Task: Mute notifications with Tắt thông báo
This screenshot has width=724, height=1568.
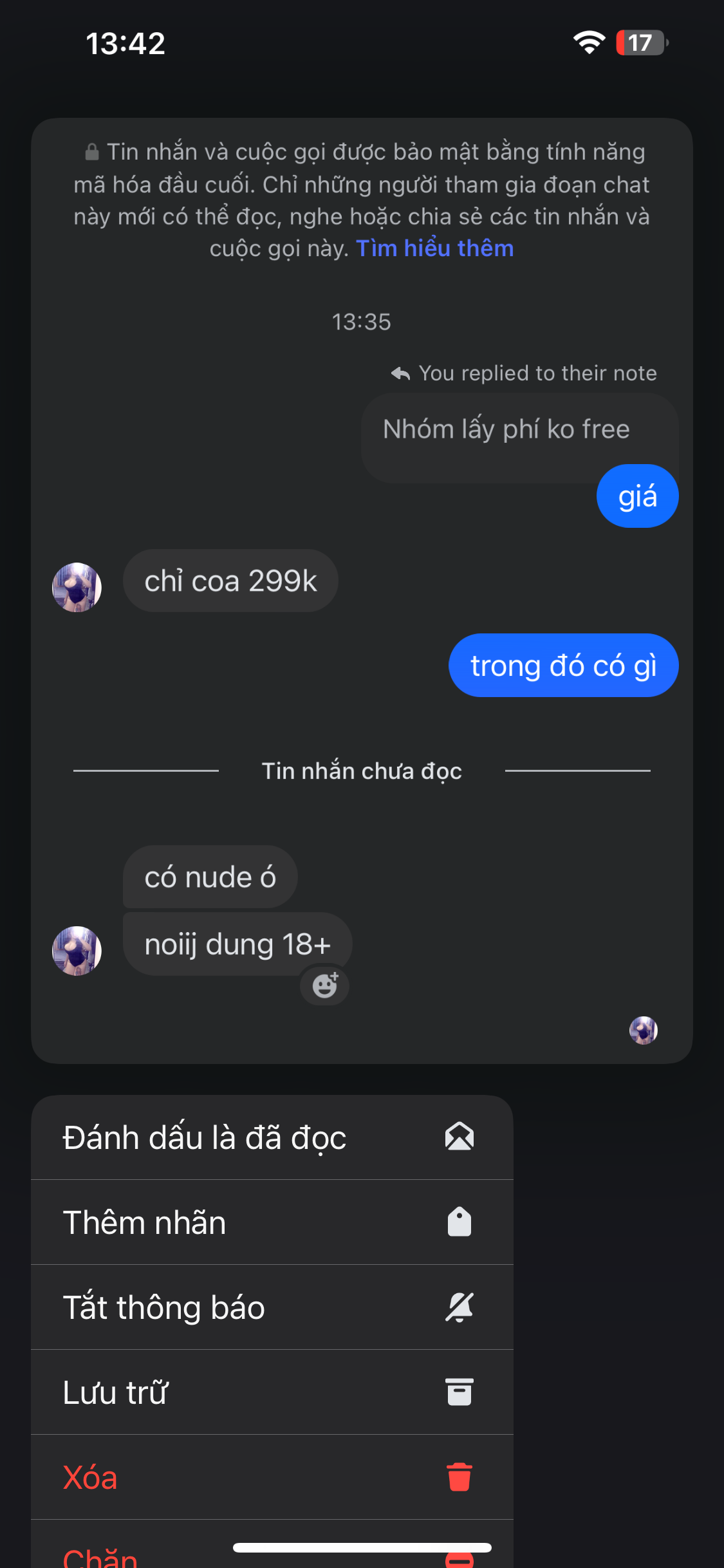Action: [x=272, y=1307]
